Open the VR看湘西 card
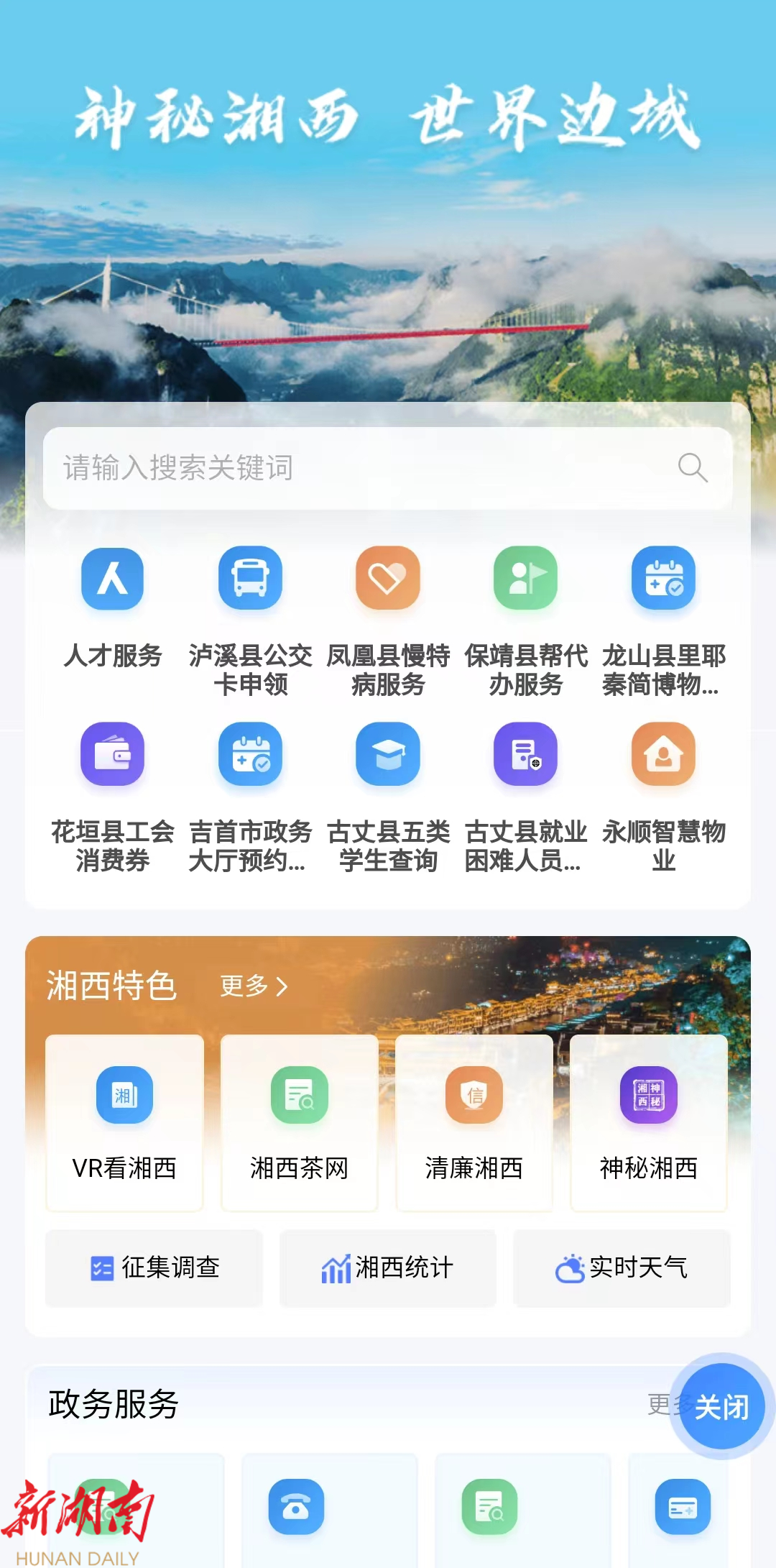 [x=124, y=1123]
